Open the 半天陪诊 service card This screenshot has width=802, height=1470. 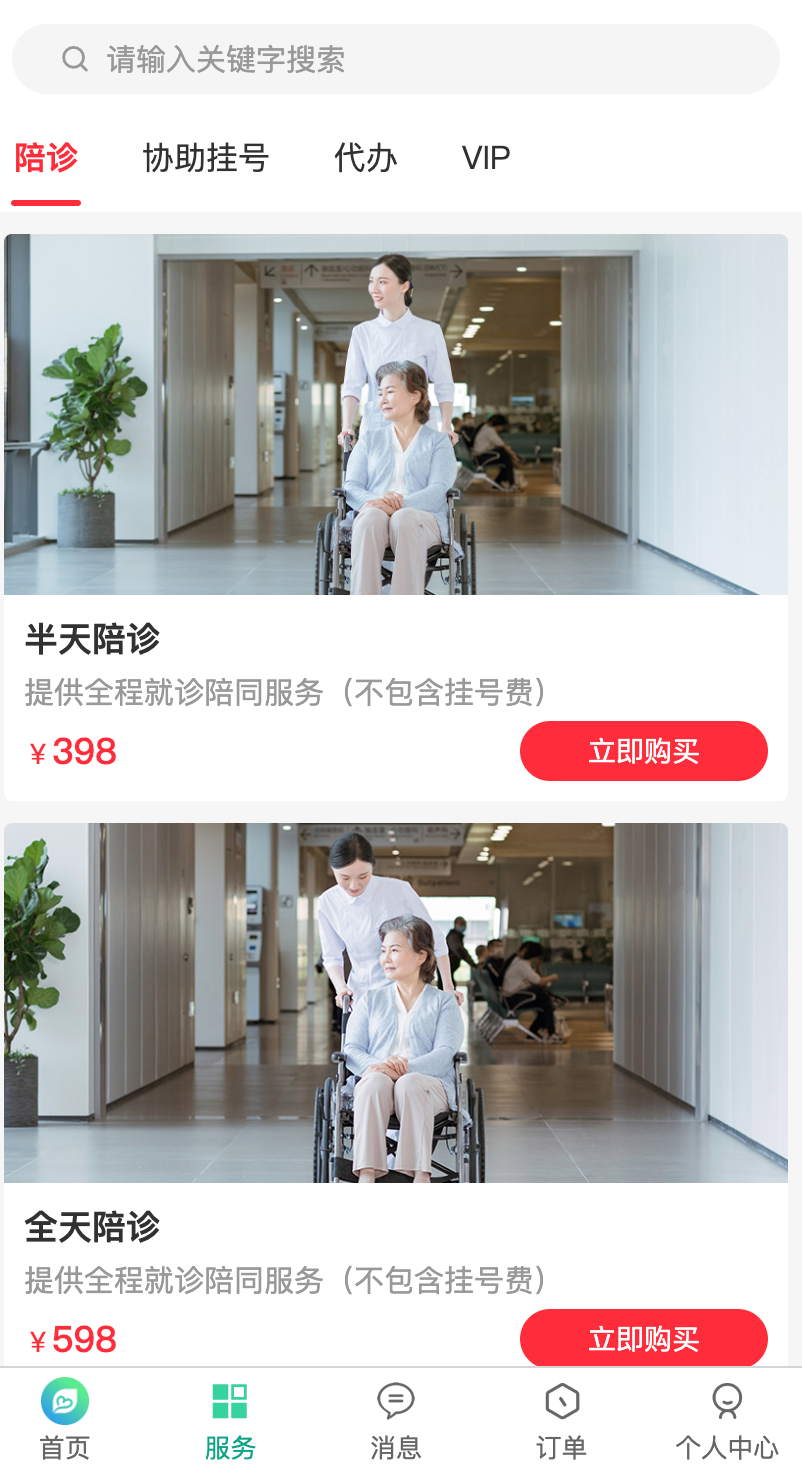[x=396, y=517]
